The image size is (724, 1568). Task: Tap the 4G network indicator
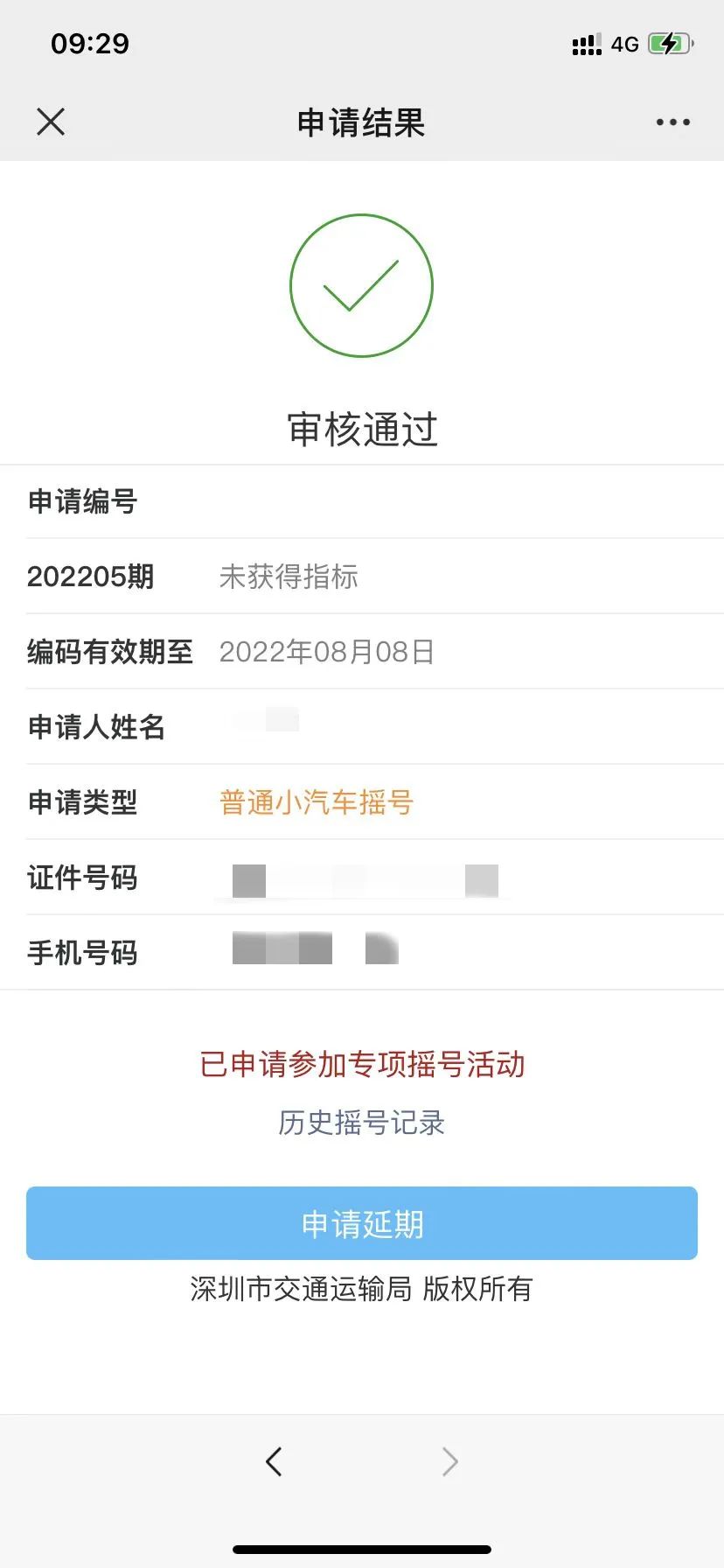pos(623,44)
